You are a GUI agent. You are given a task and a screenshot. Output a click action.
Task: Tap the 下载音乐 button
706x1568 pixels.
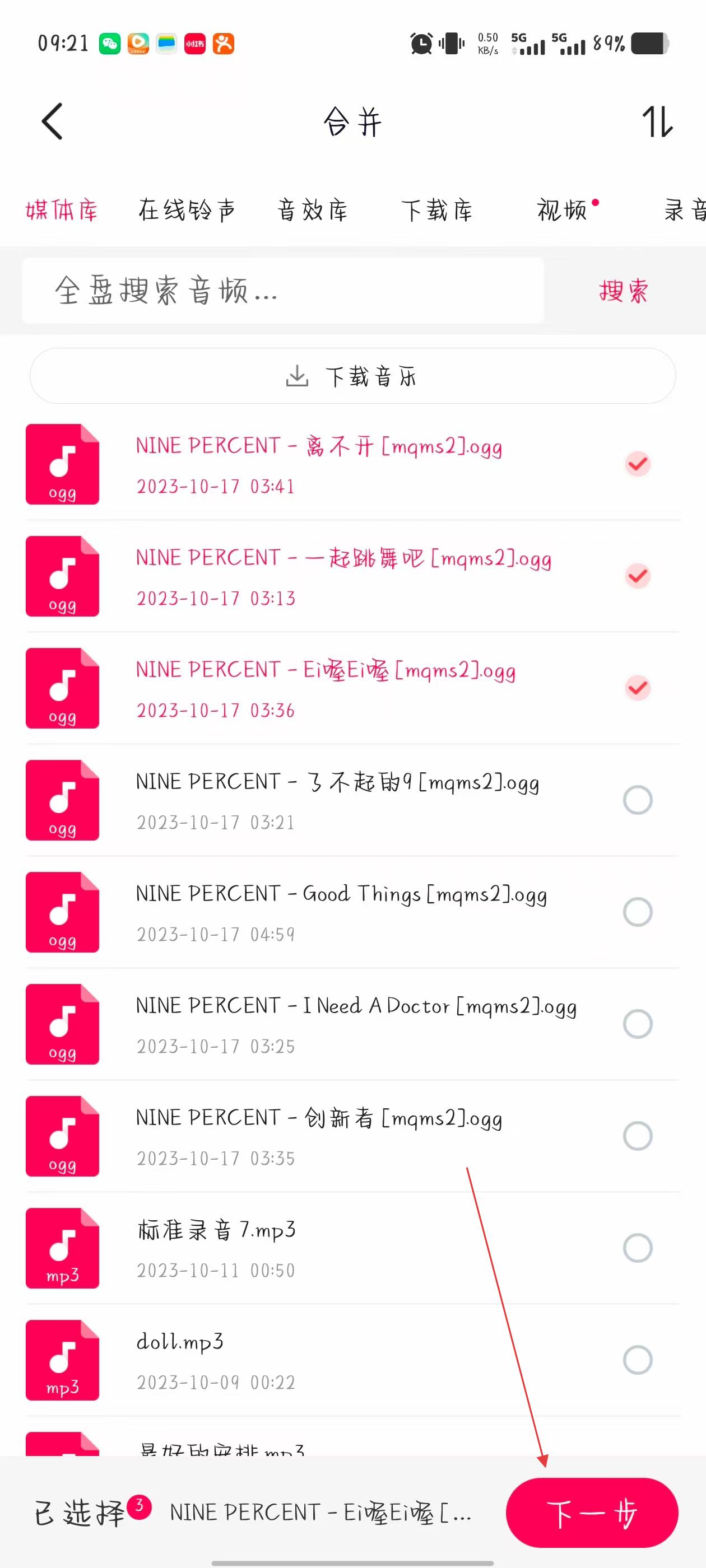pyautogui.click(x=352, y=376)
